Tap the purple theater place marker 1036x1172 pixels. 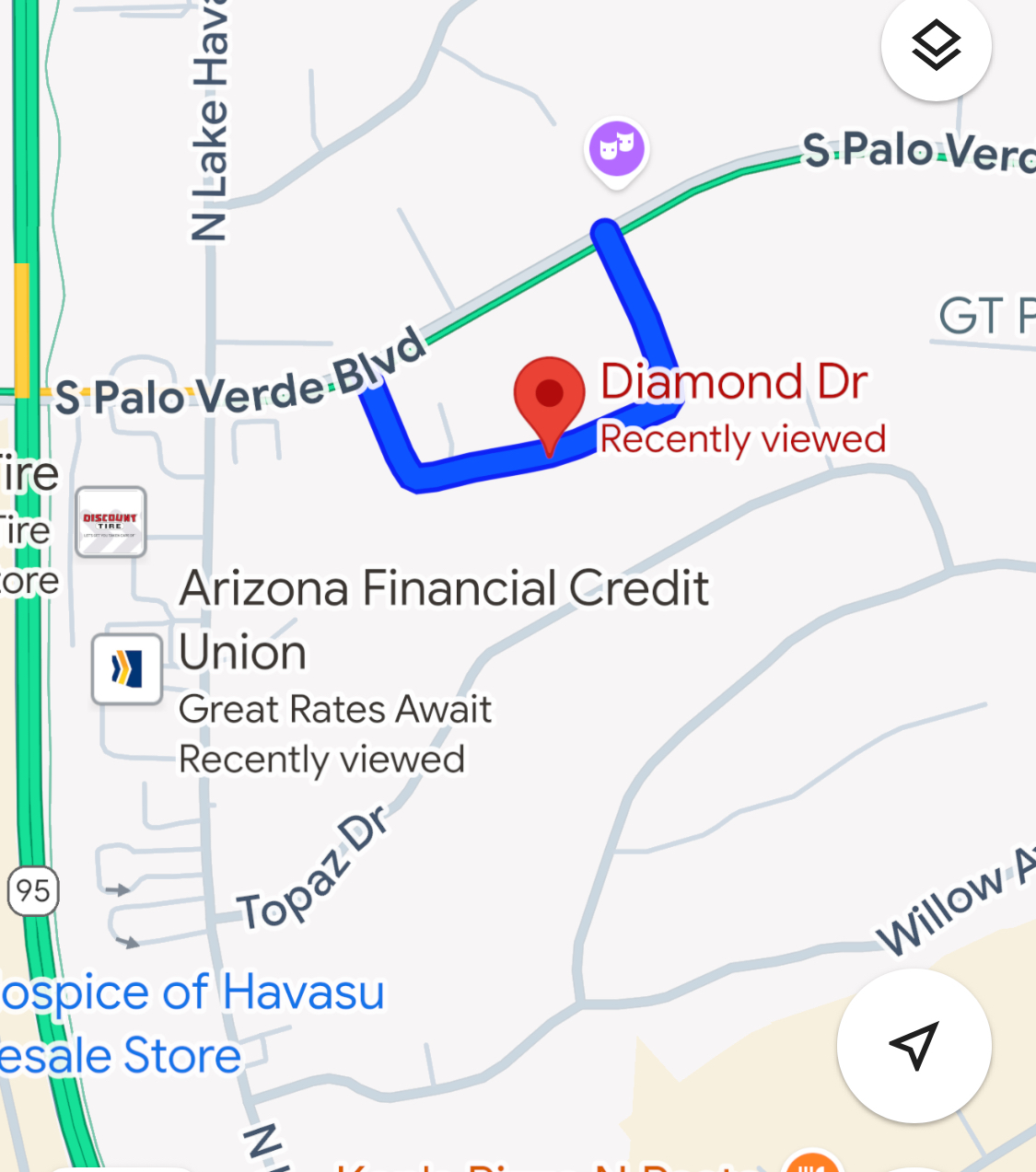coord(617,148)
